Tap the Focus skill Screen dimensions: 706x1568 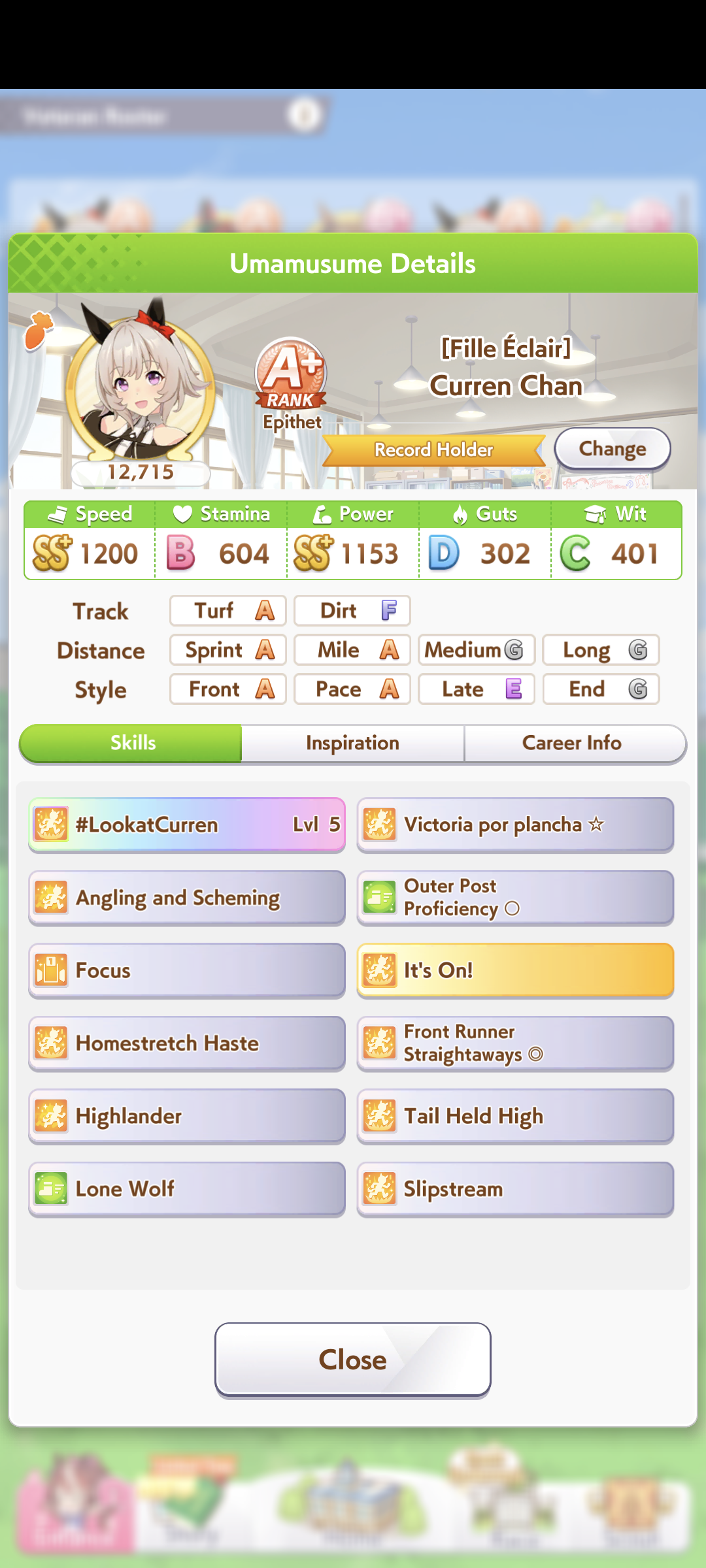point(187,970)
